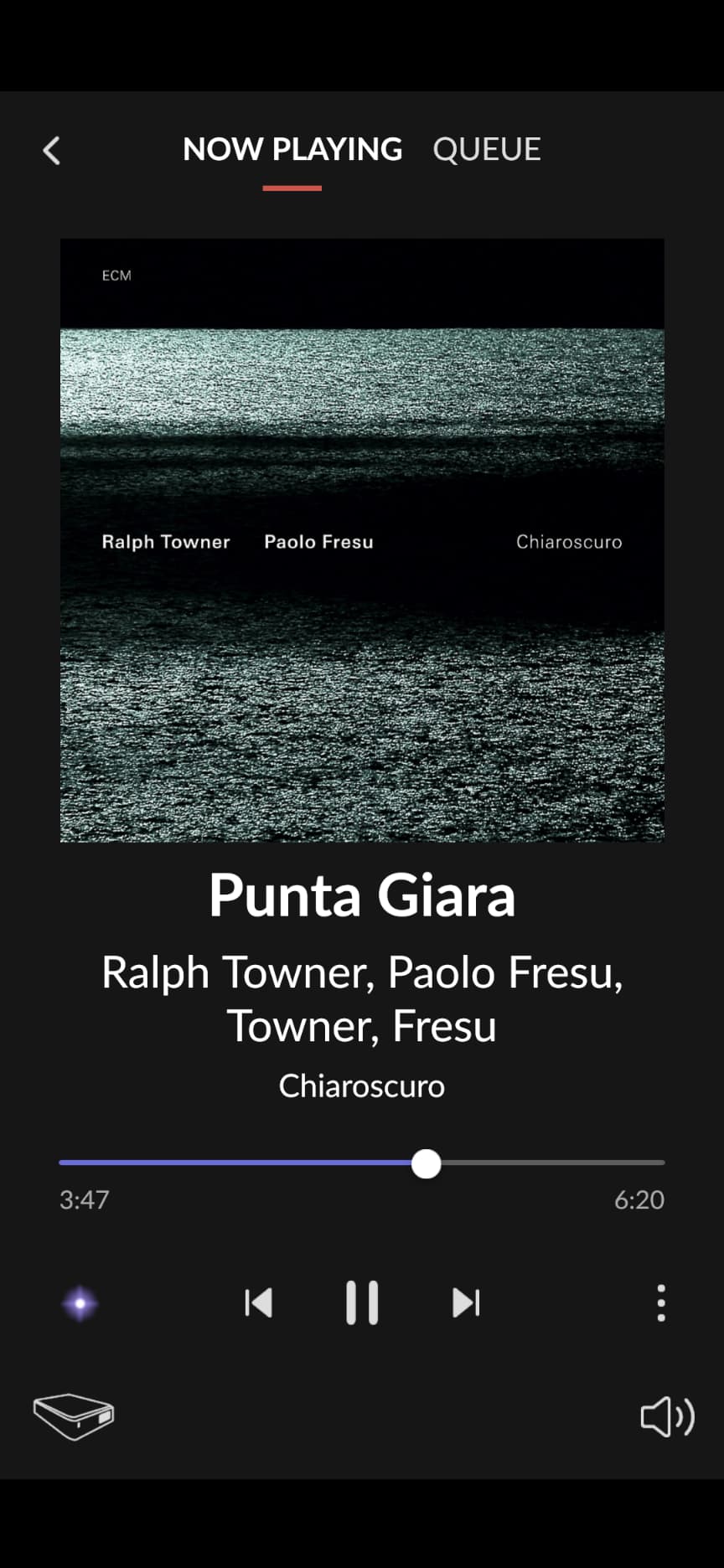This screenshot has height=1568, width=724.
Task: Pause the Punta Giara track
Action: pyautogui.click(x=362, y=1302)
